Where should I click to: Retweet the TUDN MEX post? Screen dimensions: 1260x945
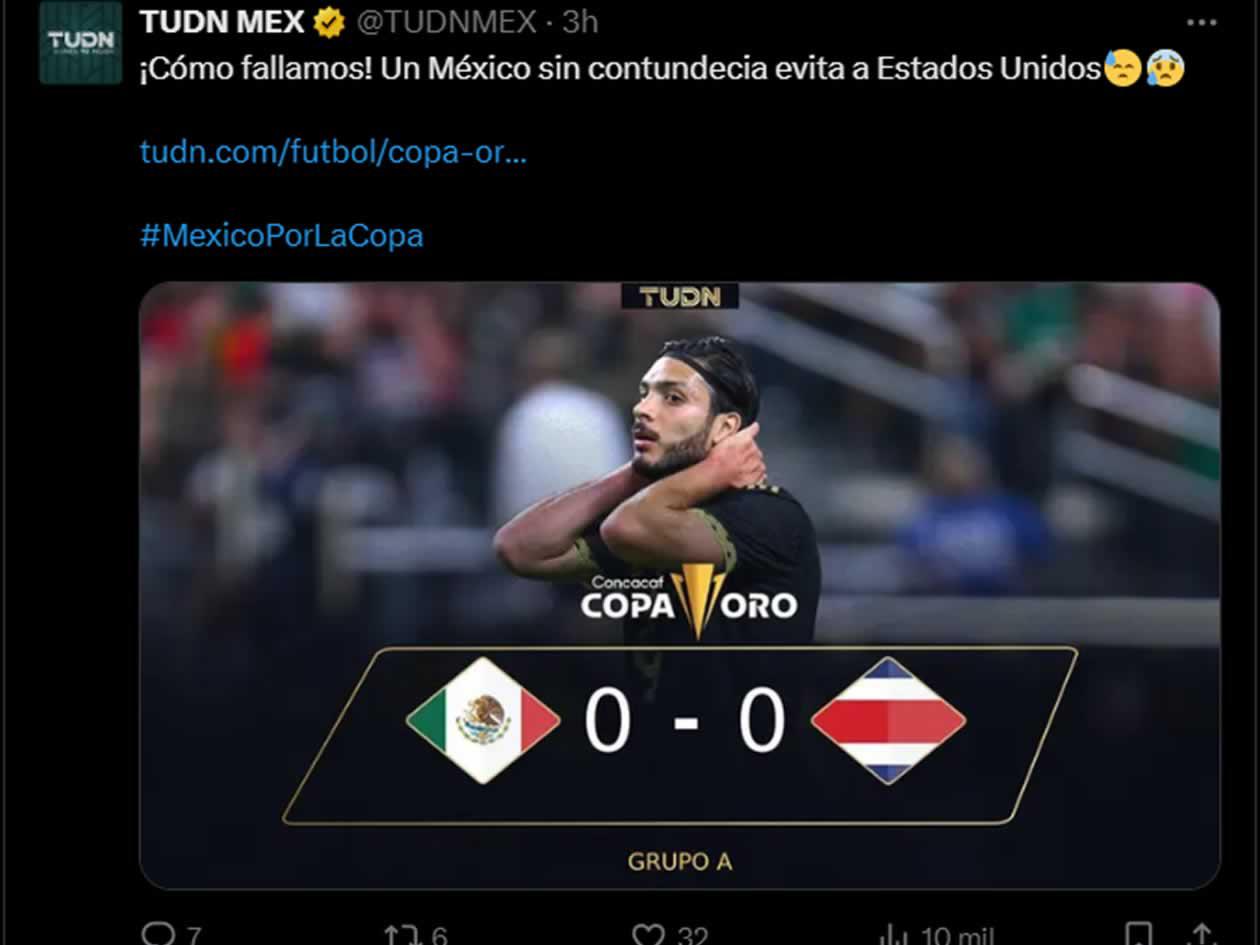coord(402,935)
